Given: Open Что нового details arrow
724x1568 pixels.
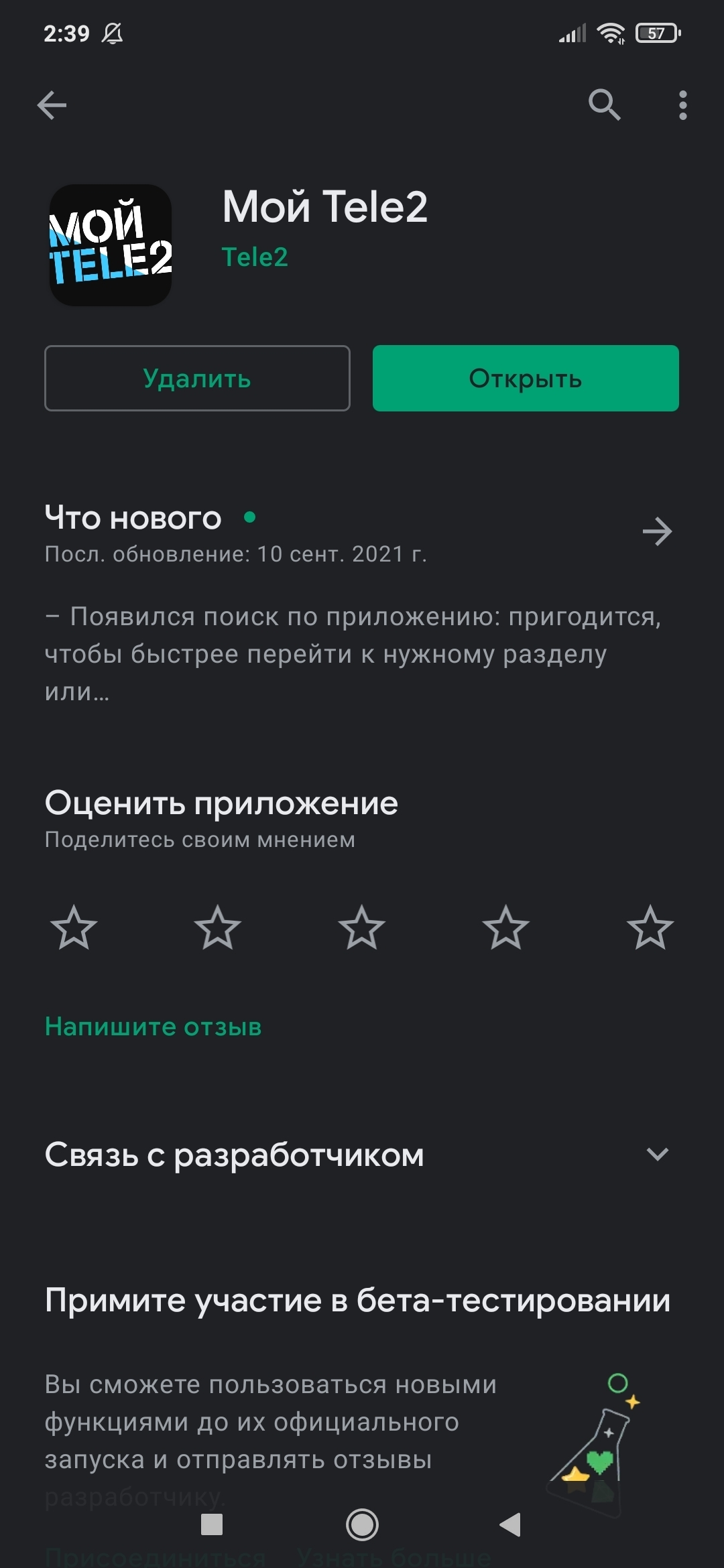Looking at the screenshot, I should point(657,531).
